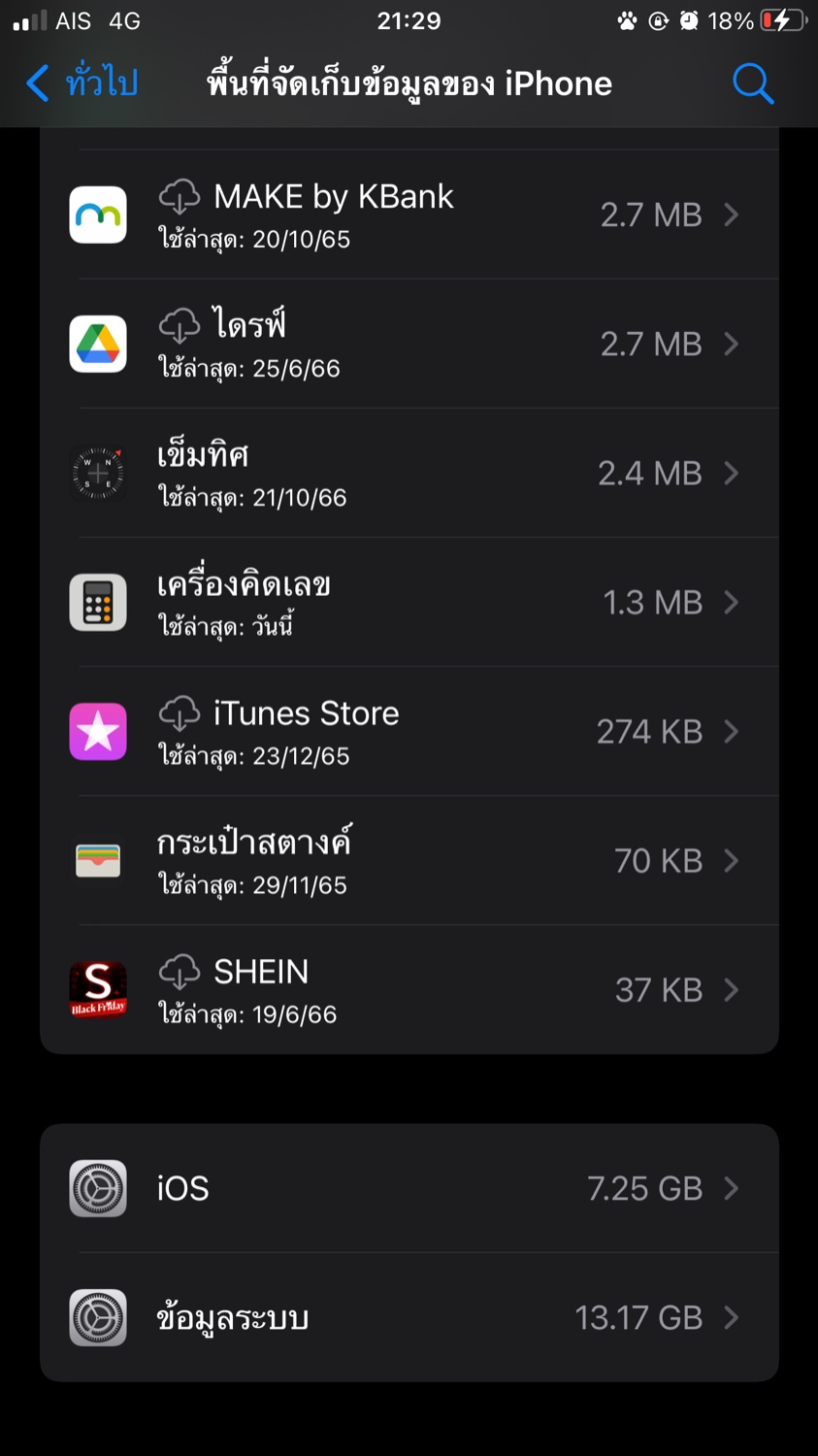This screenshot has width=818, height=1456.
Task: Open the กระเป๋าสตางค์ row
Action: pos(409,860)
